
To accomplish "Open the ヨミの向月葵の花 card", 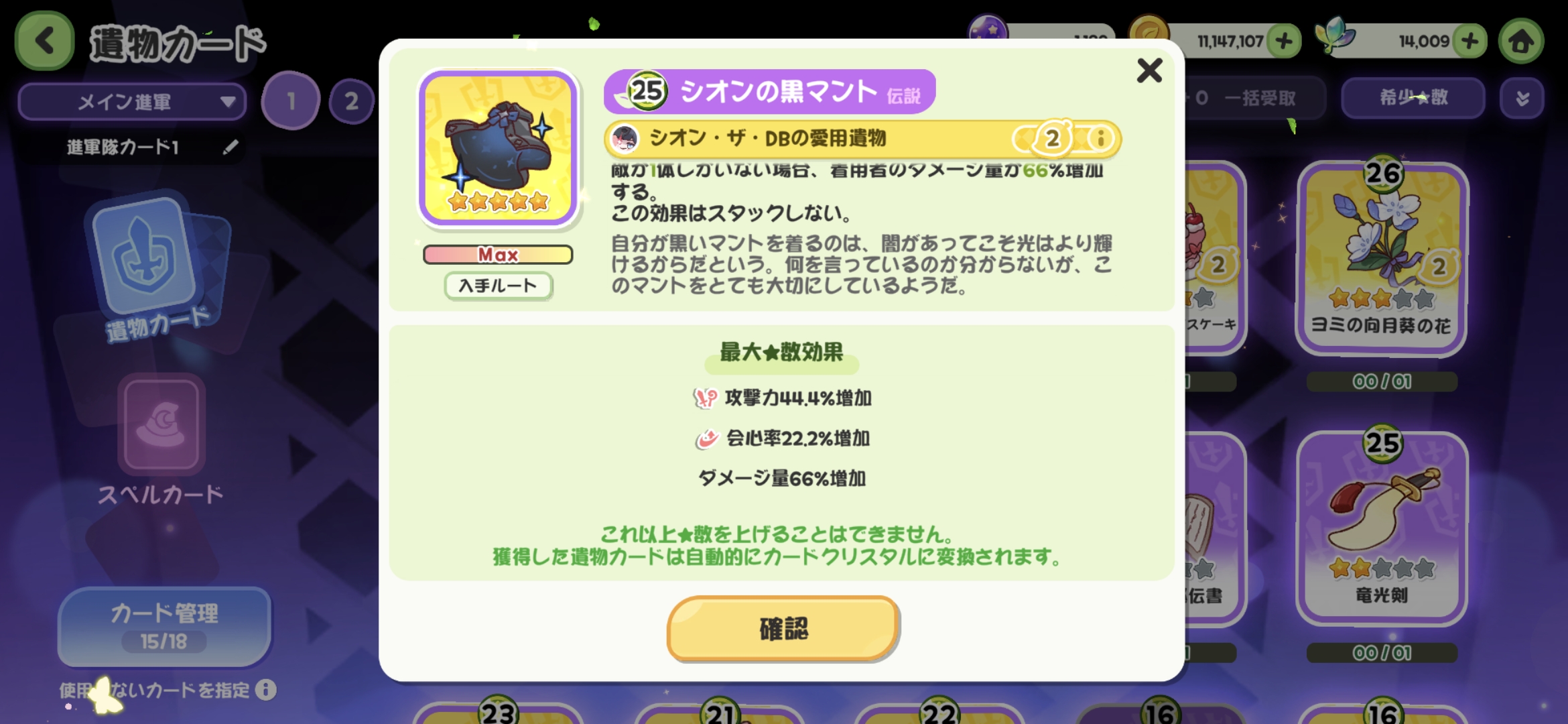I will tap(1382, 258).
